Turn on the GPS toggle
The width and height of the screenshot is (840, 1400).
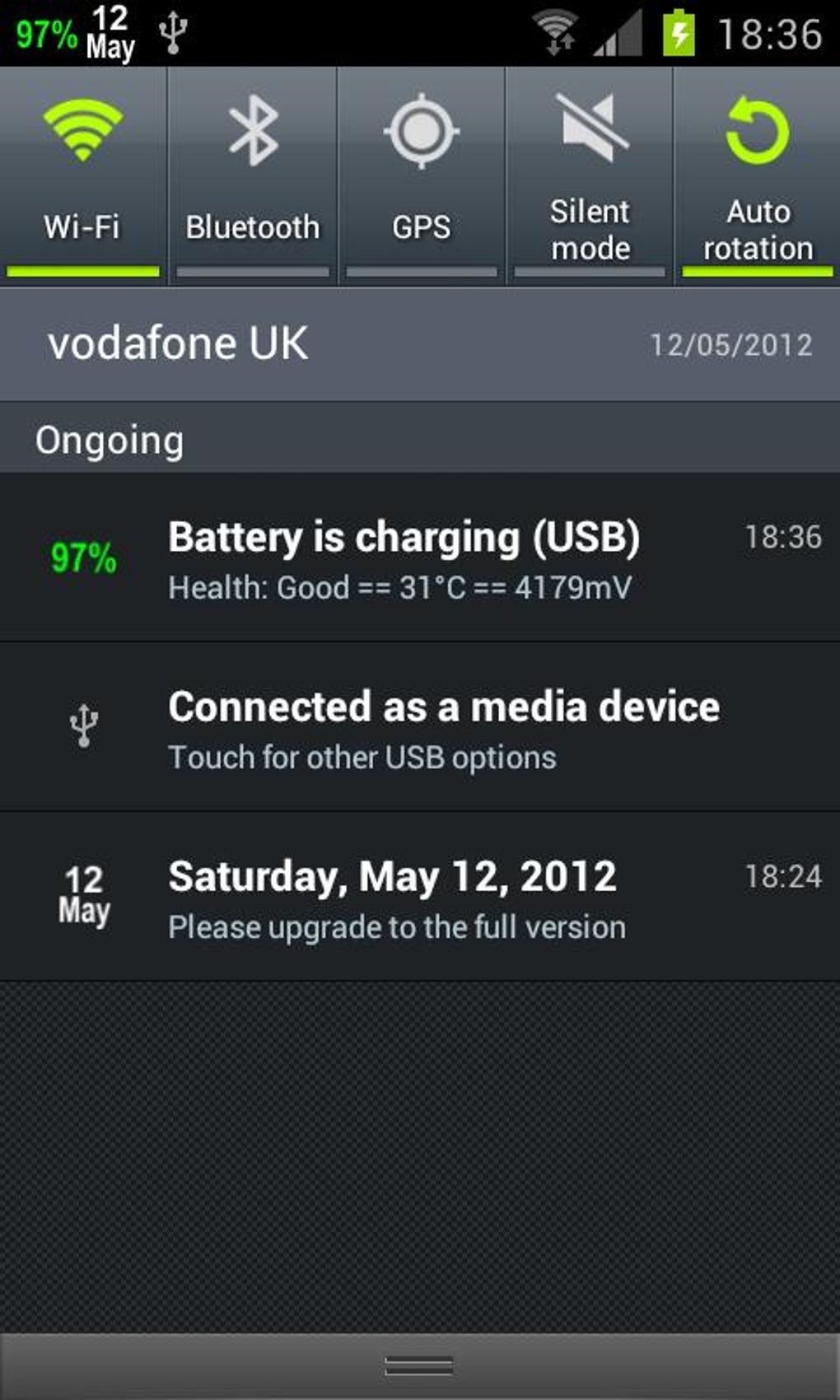pos(421,175)
